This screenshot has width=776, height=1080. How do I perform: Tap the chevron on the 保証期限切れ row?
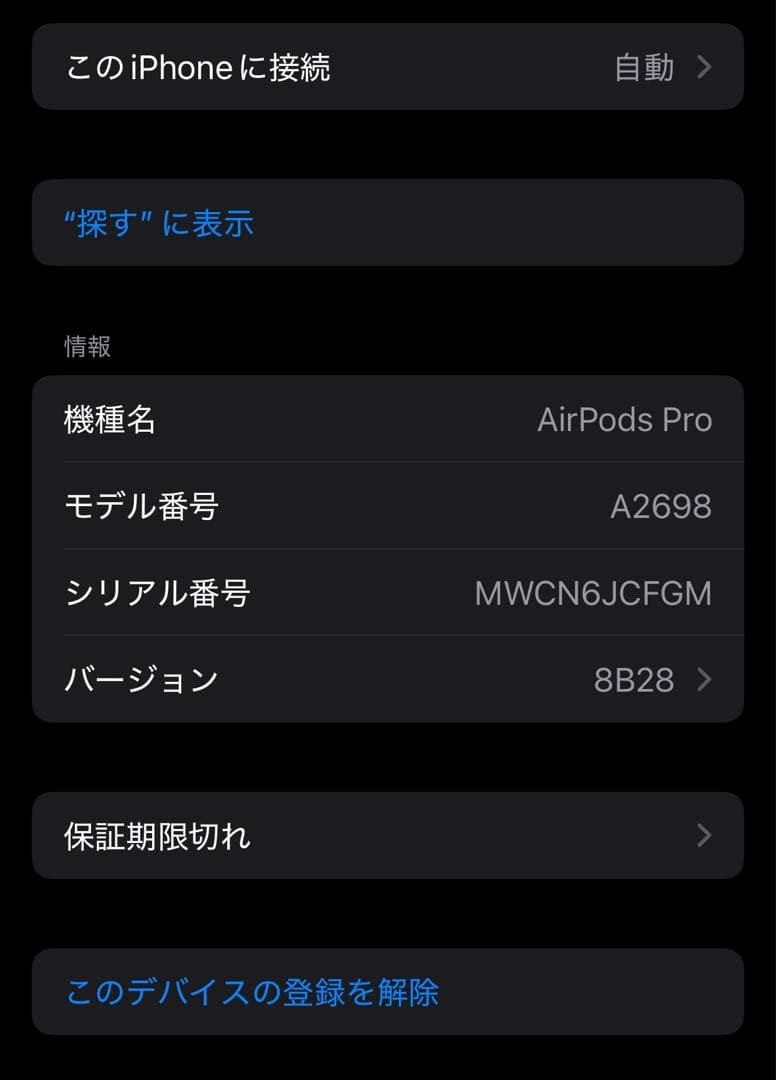click(704, 836)
